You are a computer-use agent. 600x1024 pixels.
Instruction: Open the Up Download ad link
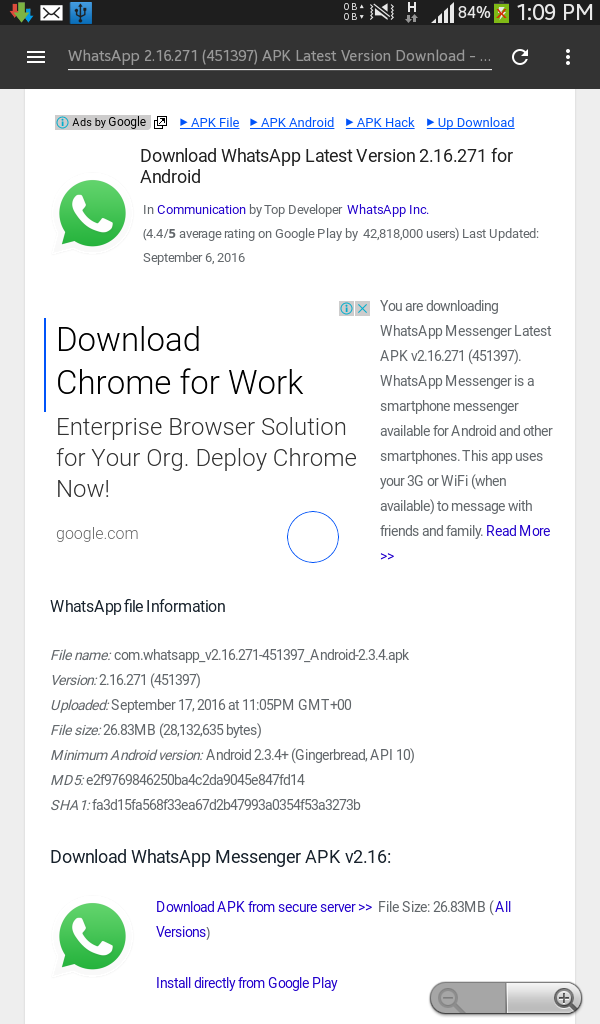click(470, 122)
